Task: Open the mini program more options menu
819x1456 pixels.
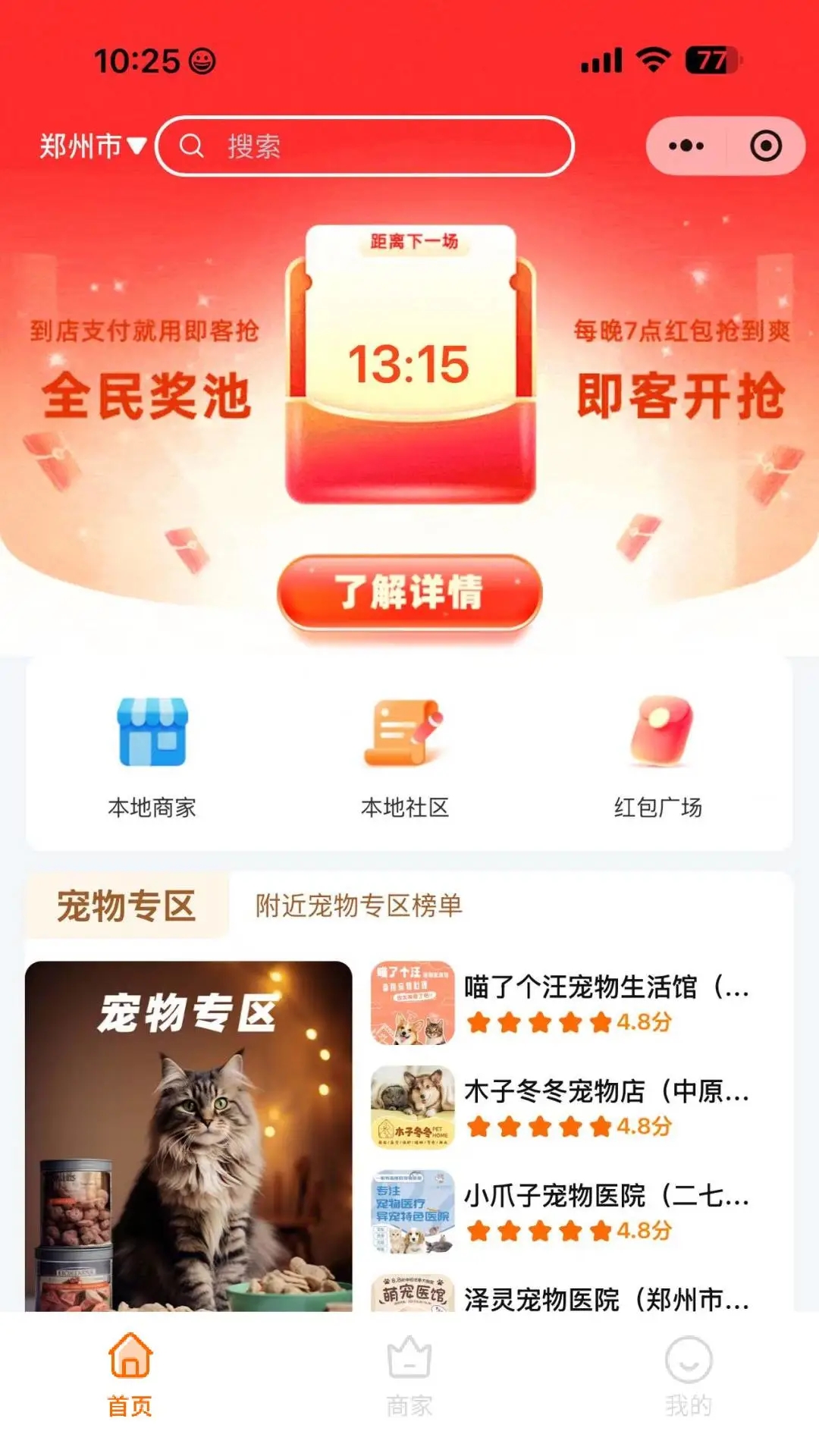Action: coord(686,146)
